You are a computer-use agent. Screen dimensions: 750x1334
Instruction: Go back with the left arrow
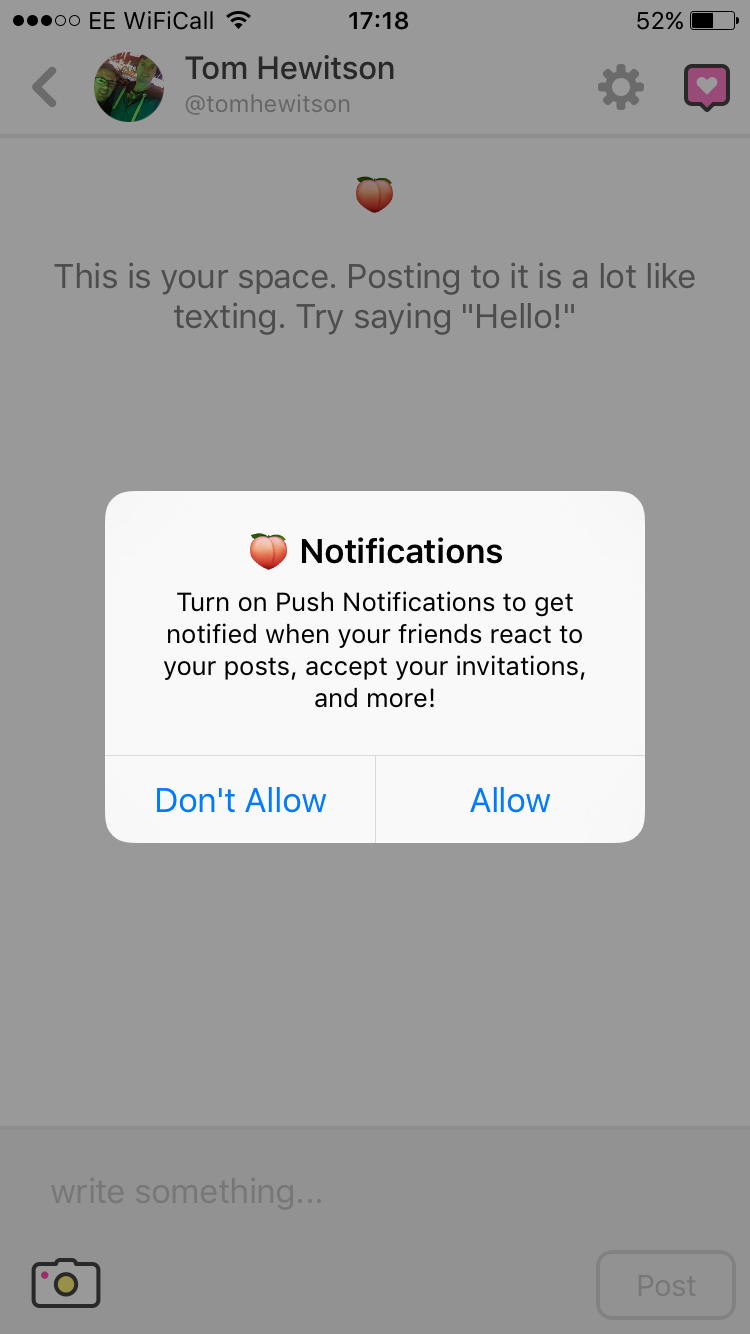coord(44,88)
